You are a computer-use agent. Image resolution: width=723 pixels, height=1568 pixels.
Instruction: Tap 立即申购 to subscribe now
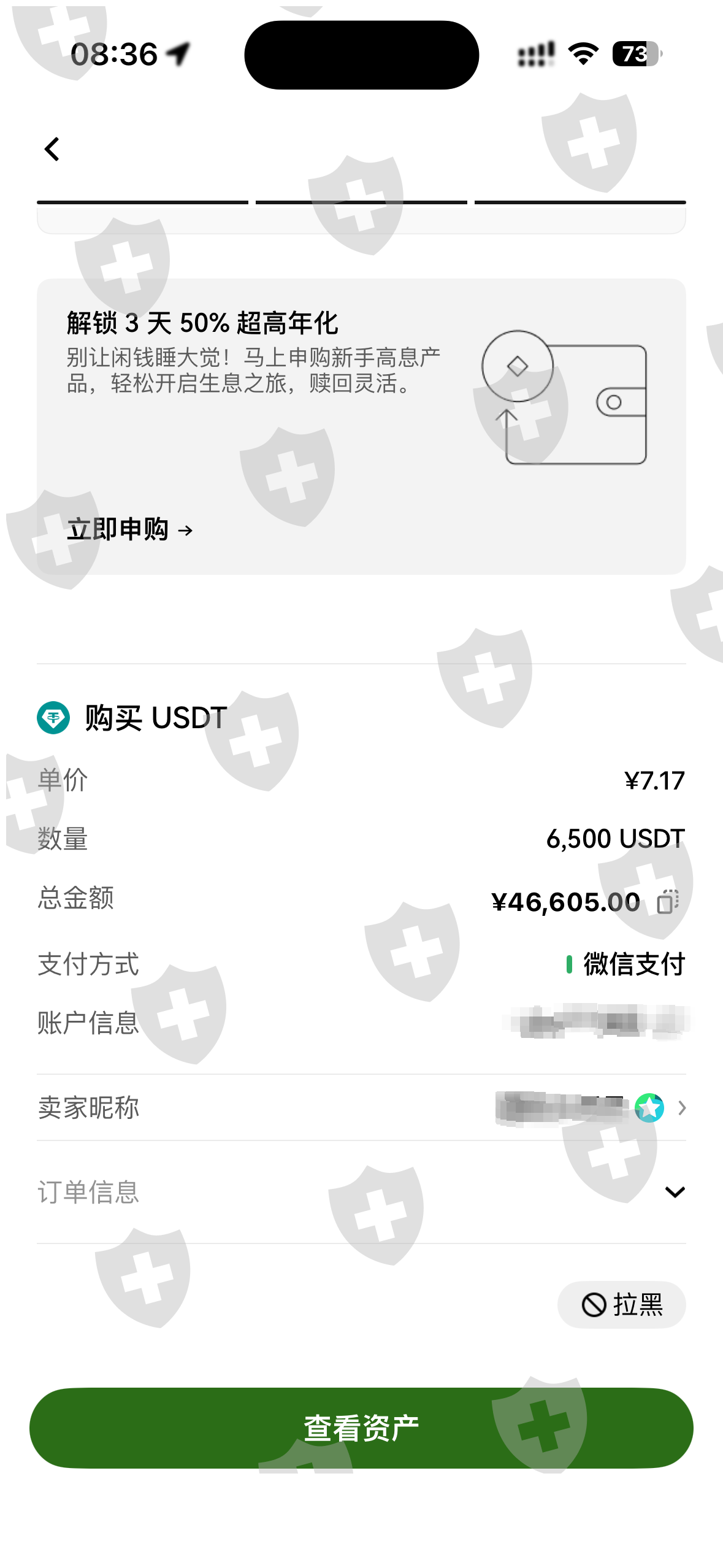[x=130, y=529]
